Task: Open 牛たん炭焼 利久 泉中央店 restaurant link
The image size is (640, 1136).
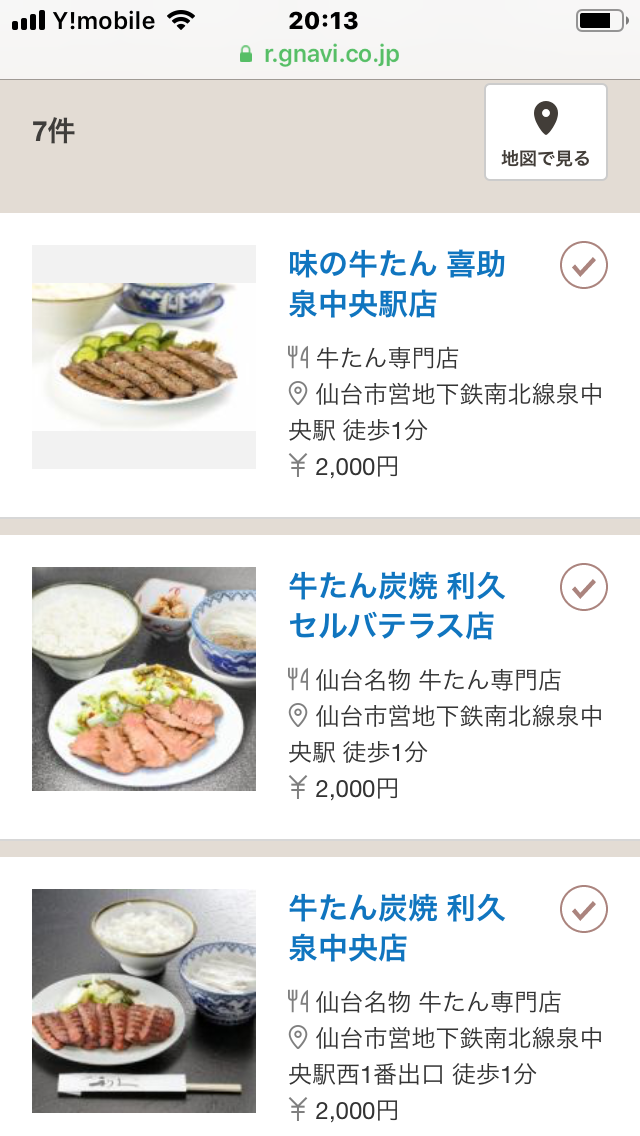Action: (x=396, y=928)
